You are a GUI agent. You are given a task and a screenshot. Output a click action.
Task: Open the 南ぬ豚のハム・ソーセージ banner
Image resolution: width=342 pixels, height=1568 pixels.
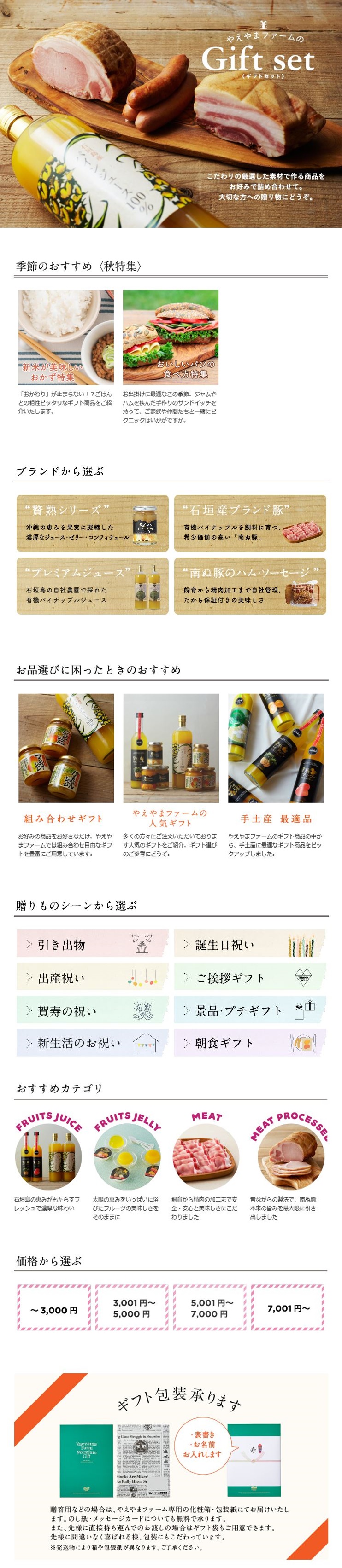pos(250,586)
